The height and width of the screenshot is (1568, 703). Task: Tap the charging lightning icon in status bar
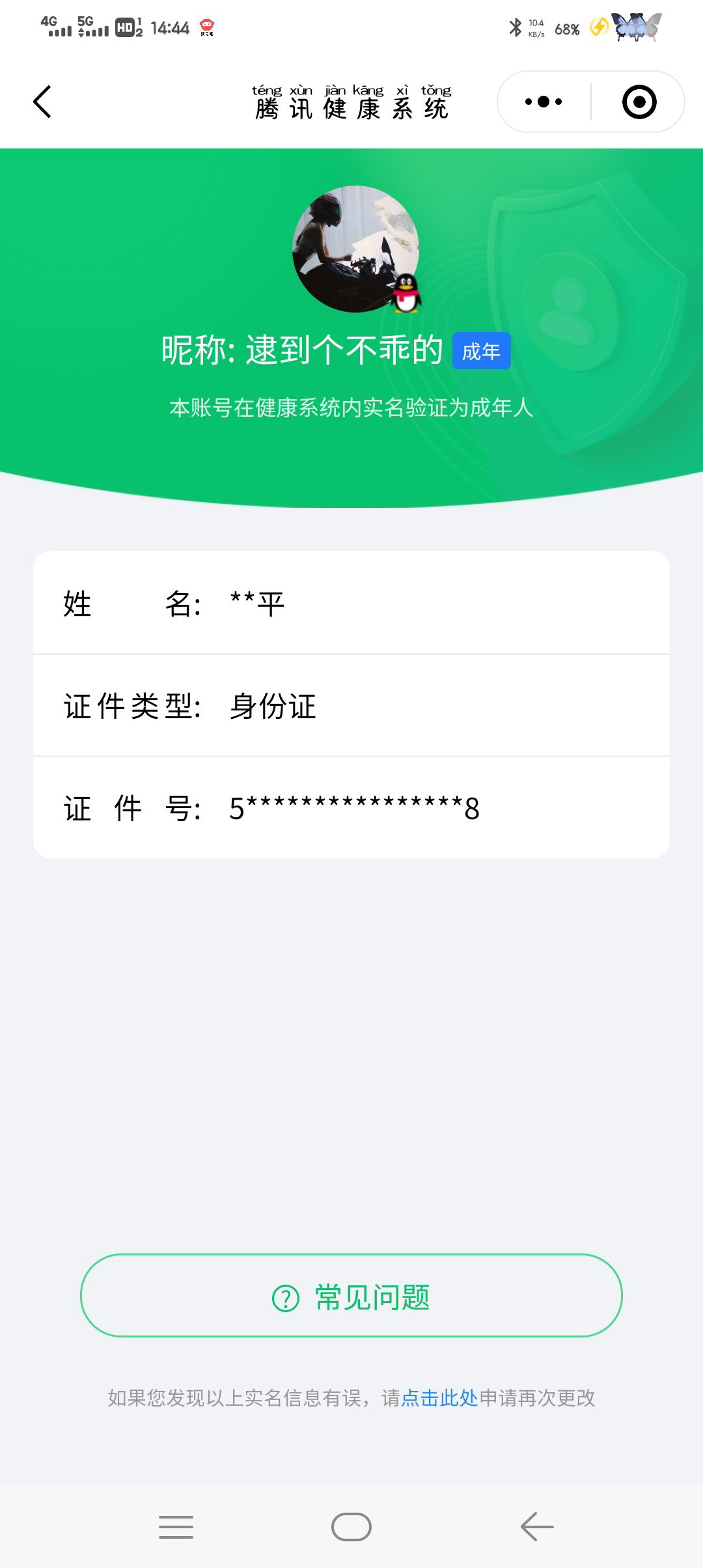pyautogui.click(x=598, y=27)
